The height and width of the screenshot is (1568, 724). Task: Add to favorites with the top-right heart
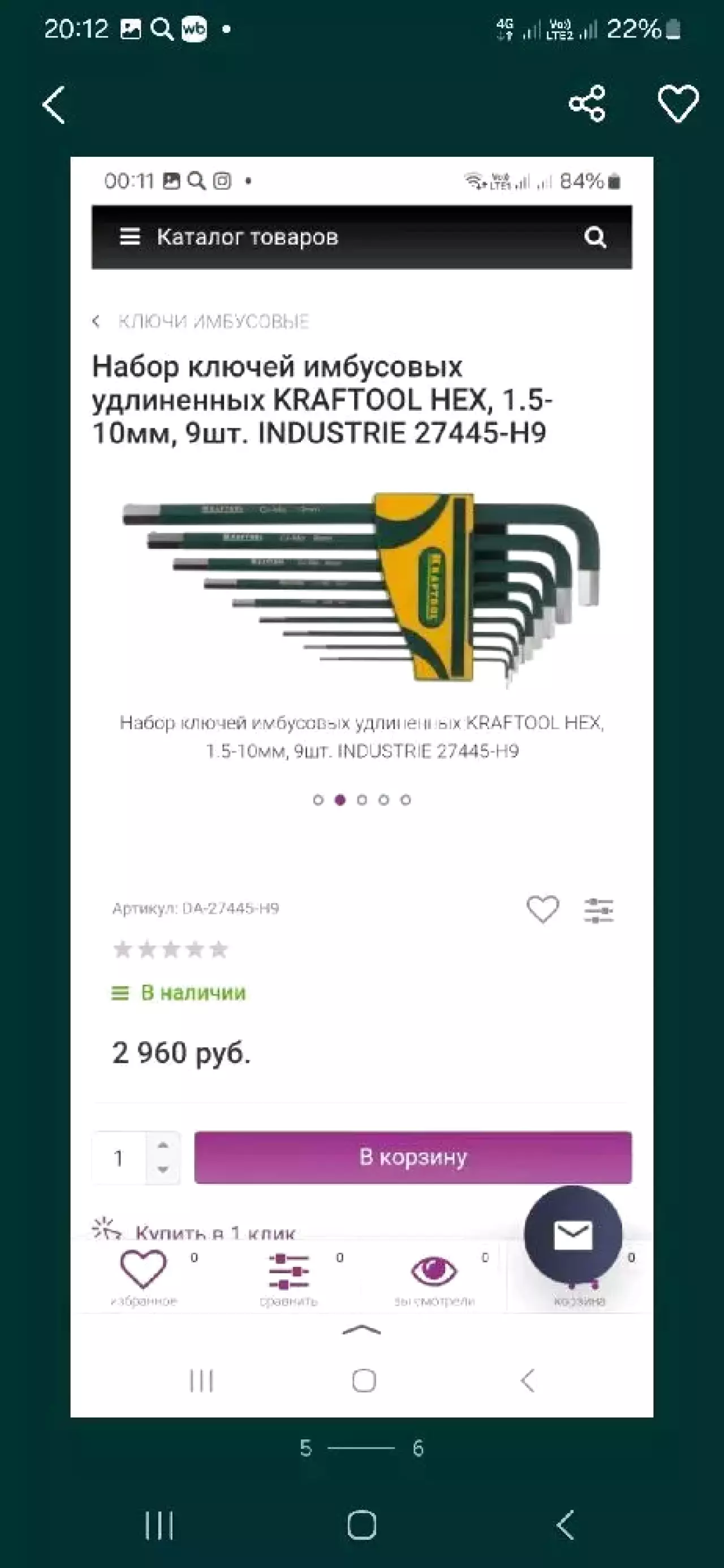pos(678,104)
